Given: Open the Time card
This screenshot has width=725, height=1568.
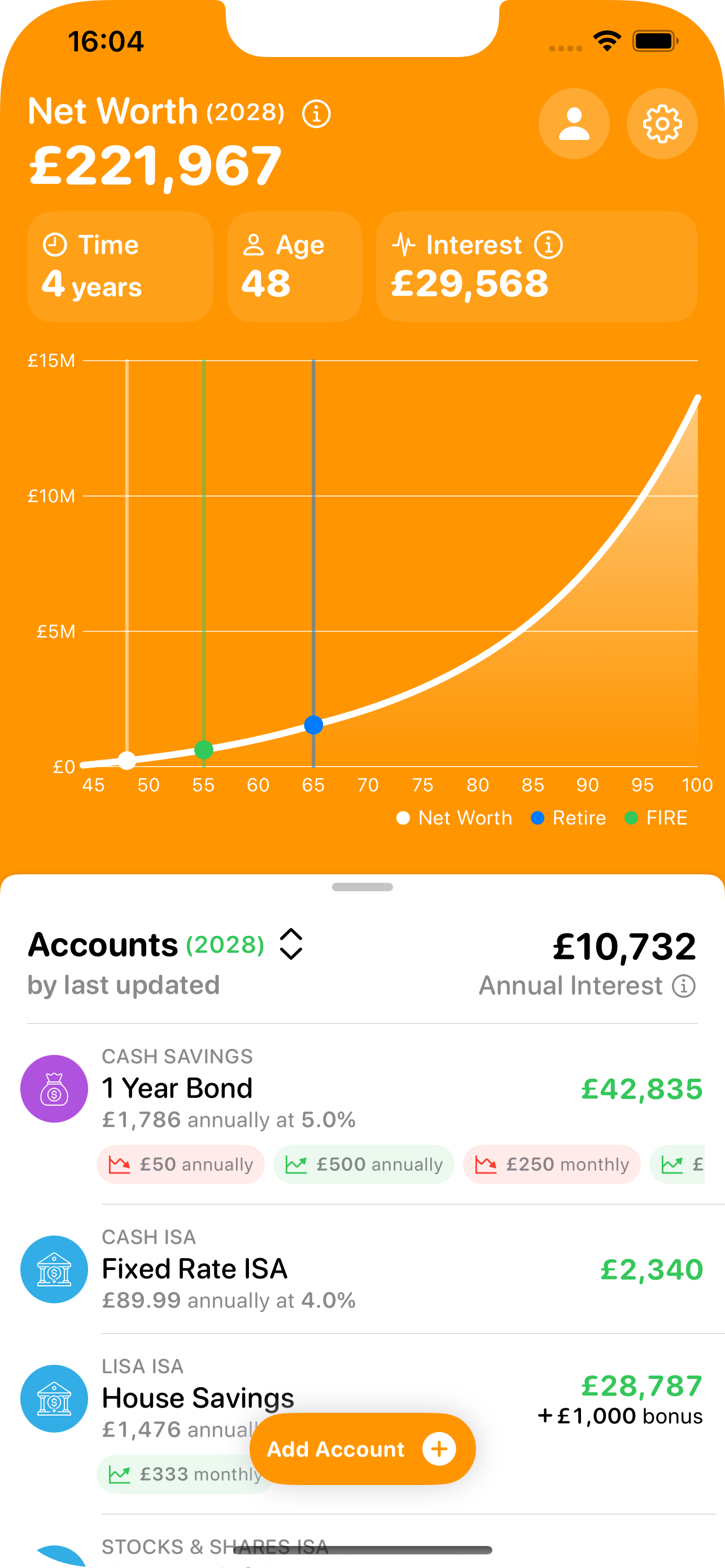Looking at the screenshot, I should point(120,266).
